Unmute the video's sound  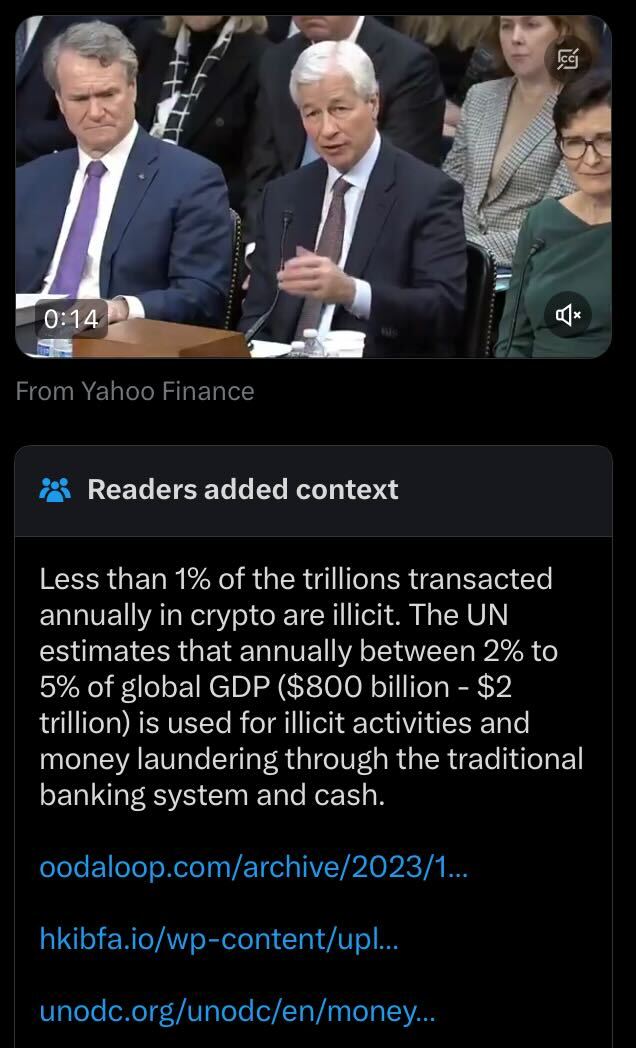point(568,316)
